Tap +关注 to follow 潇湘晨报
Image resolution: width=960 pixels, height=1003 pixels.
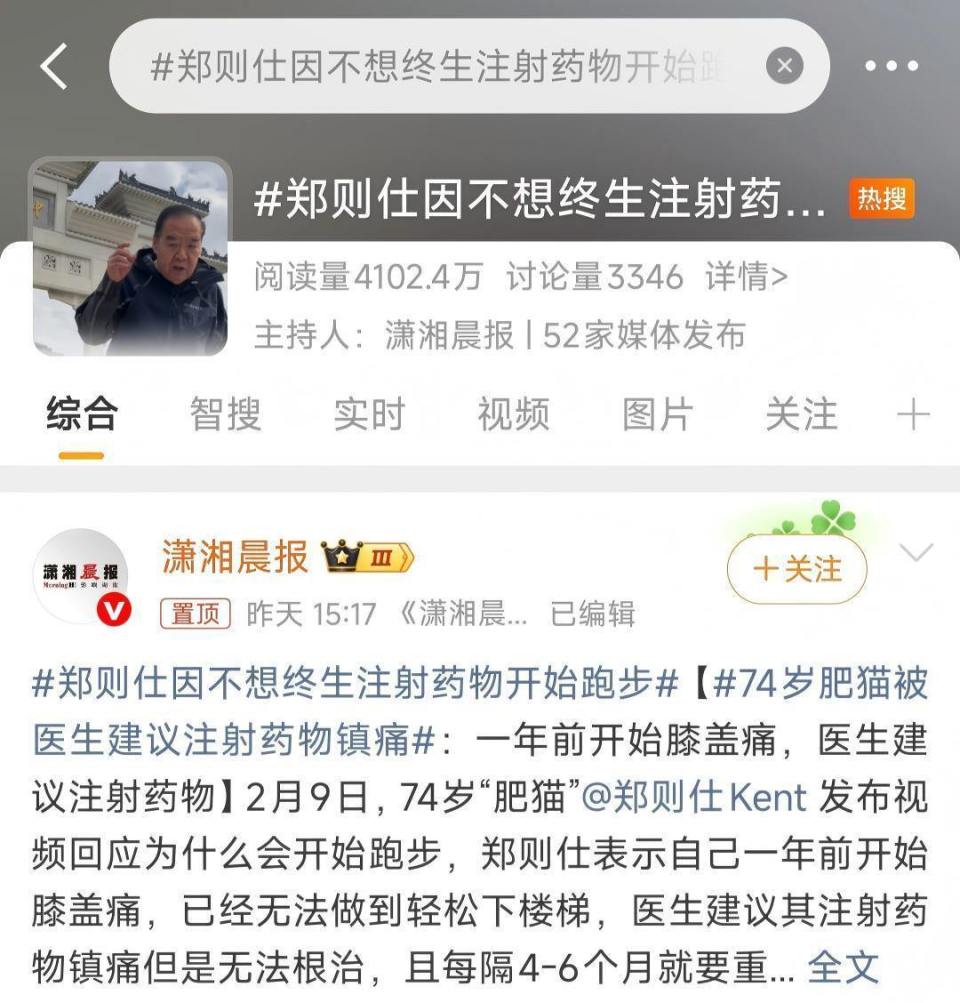click(x=795, y=567)
